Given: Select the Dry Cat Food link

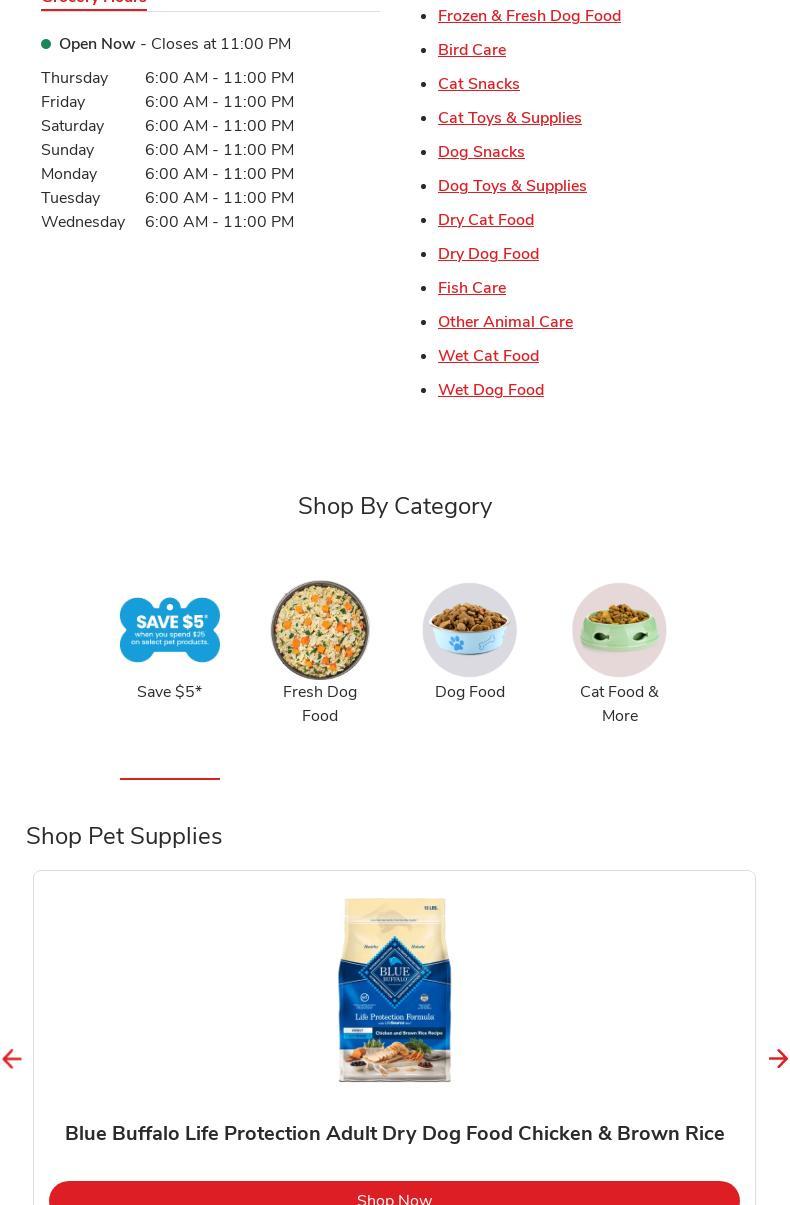Looking at the screenshot, I should 486,220.
